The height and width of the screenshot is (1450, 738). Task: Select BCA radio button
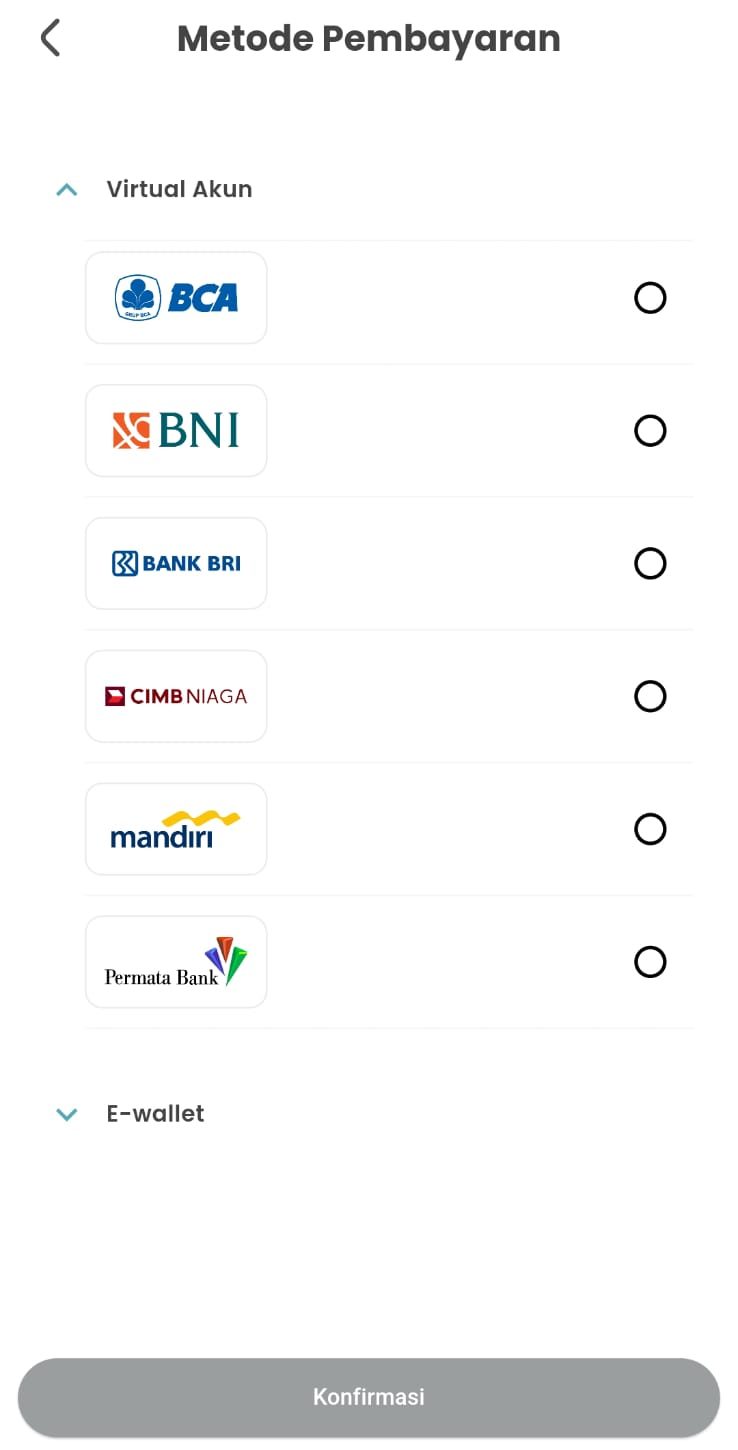[x=650, y=298]
